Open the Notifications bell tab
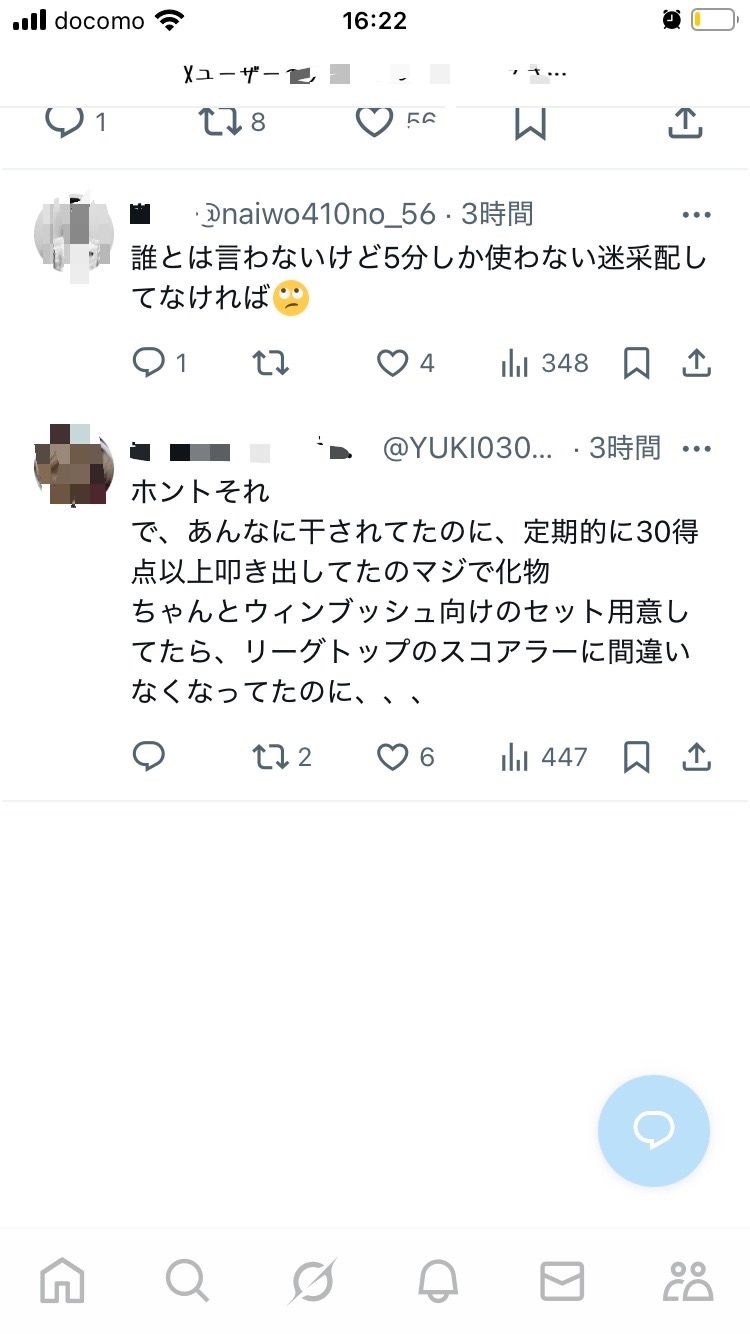 pos(438,1280)
